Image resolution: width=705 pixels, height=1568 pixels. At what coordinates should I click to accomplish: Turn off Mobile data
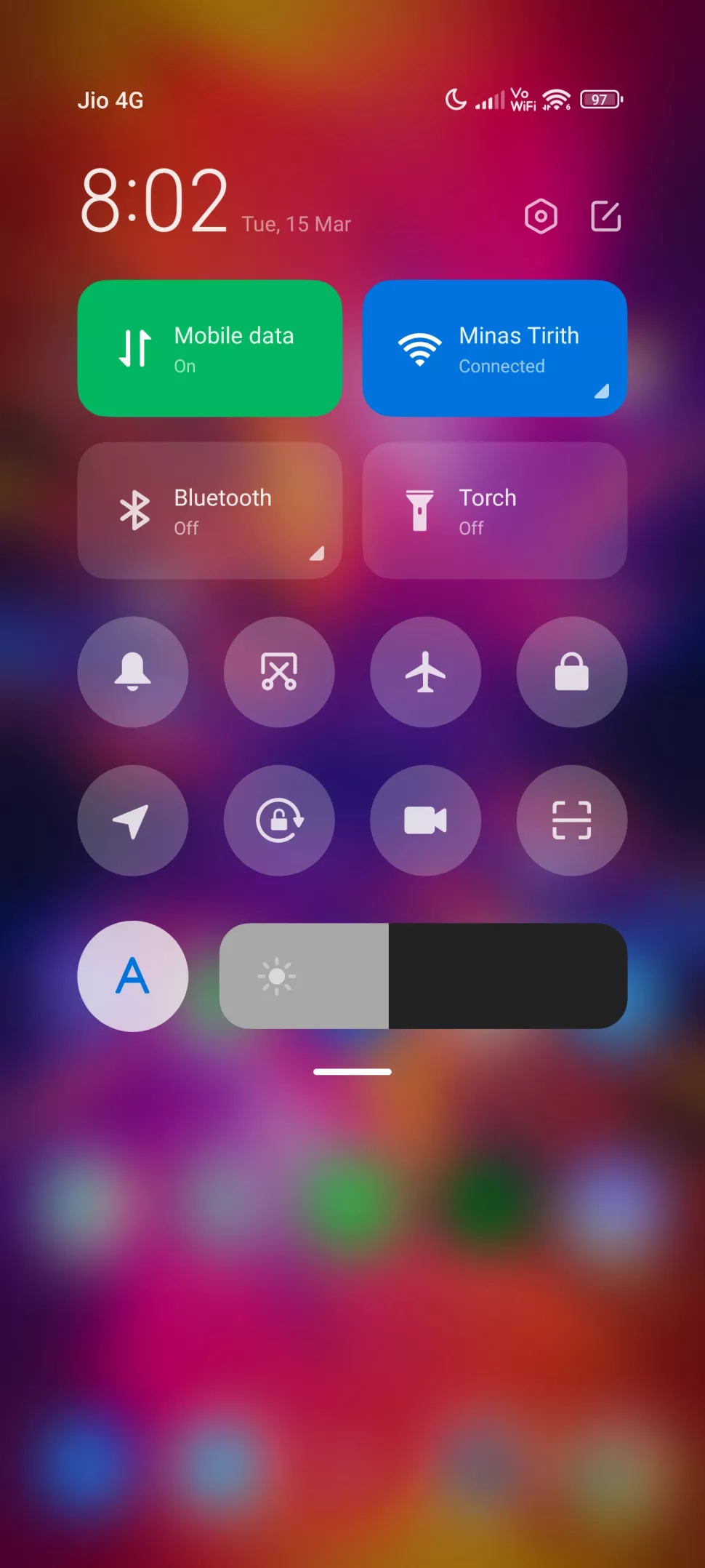pyautogui.click(x=210, y=348)
